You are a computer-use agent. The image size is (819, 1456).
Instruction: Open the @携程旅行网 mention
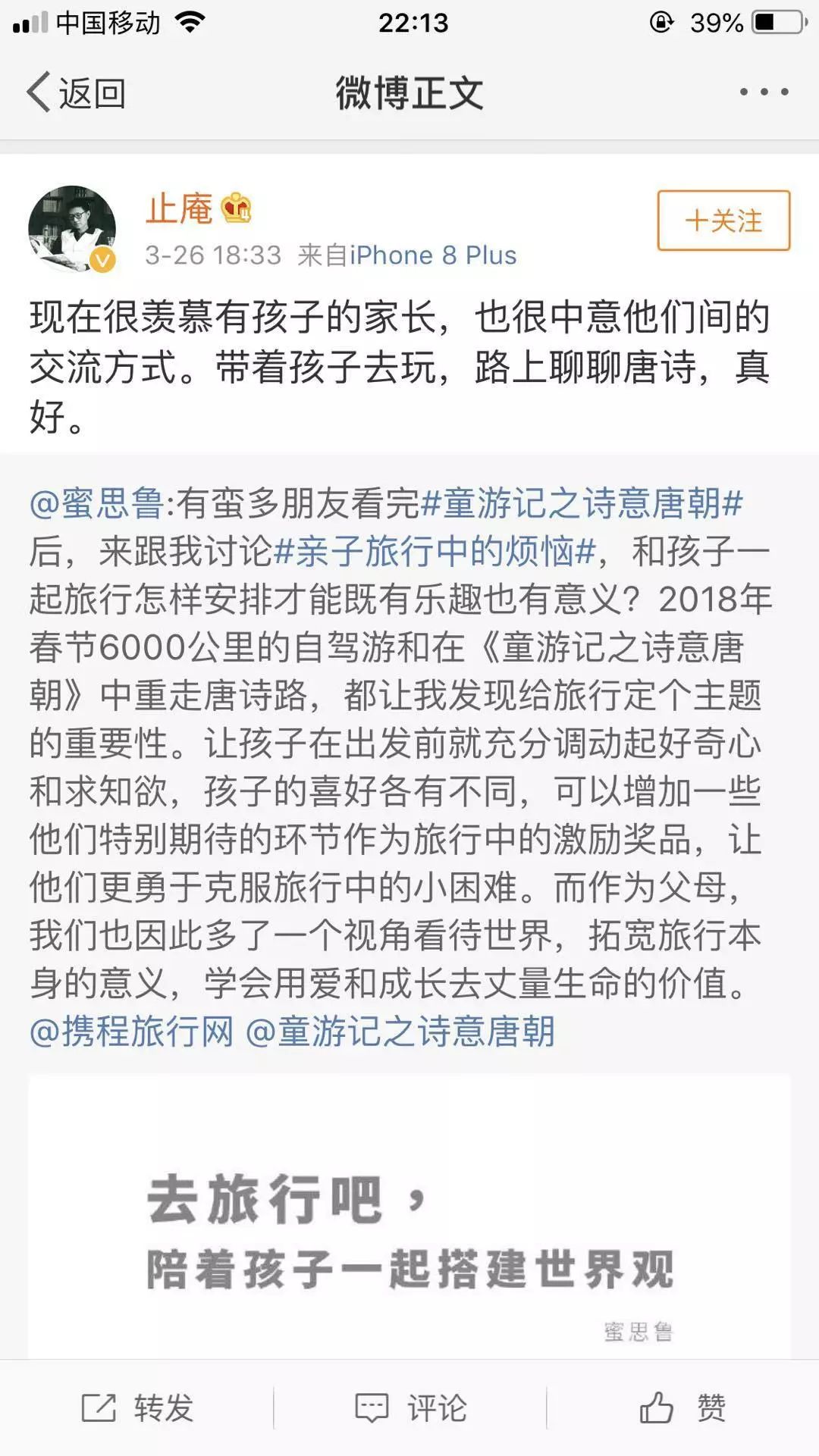132,1032
